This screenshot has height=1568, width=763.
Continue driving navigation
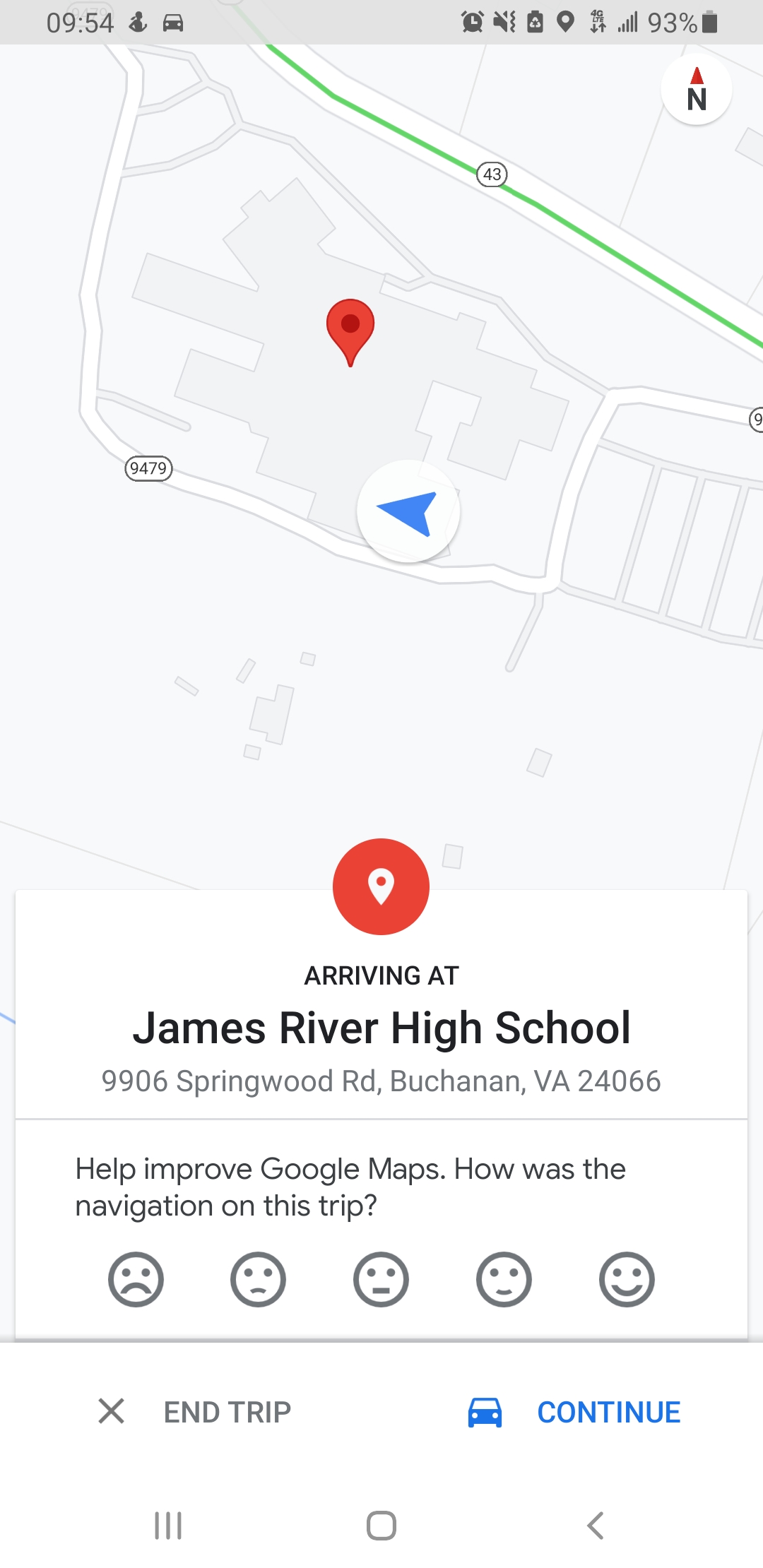(x=574, y=1412)
